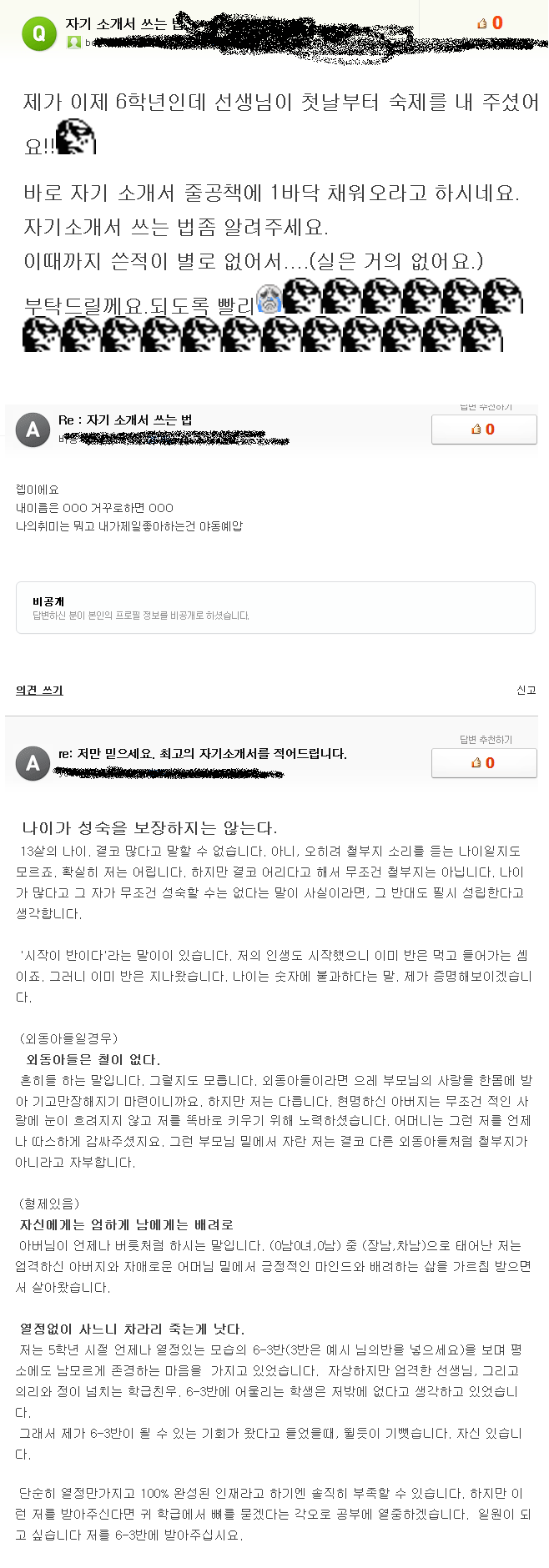
Task: Open 의견 쓰기 to write a comment
Action: pos(39,690)
